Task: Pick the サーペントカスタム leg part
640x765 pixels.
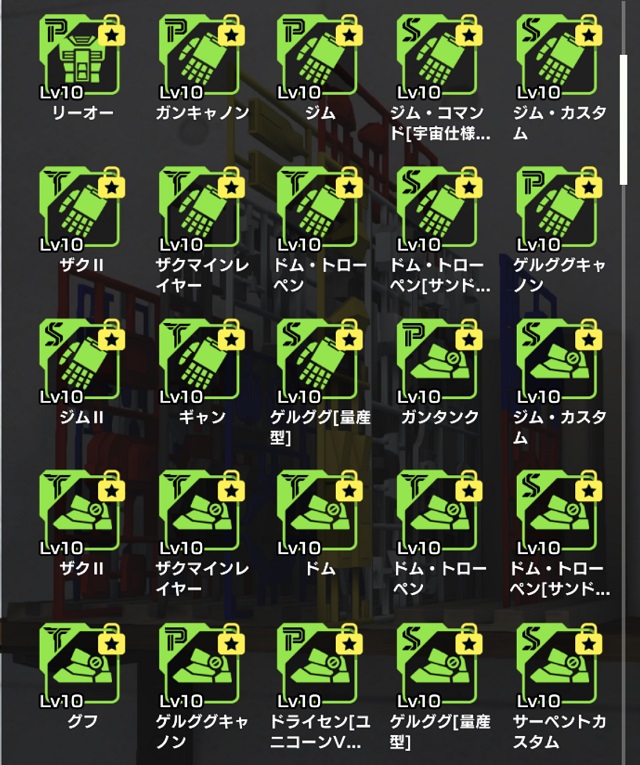Action: coord(558,666)
